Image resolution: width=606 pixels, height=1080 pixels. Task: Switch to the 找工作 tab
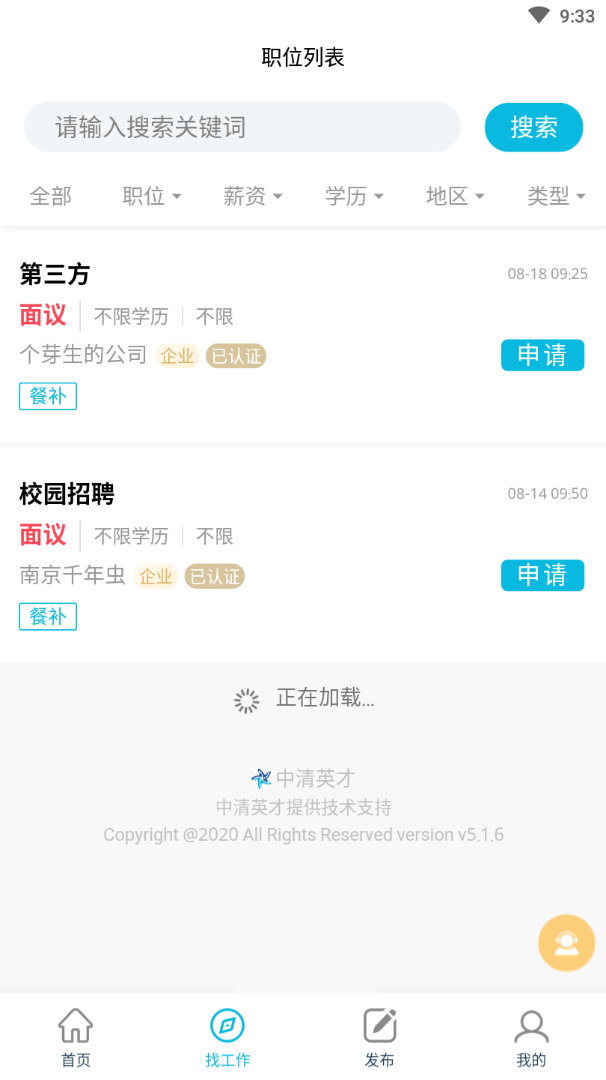point(227,1037)
